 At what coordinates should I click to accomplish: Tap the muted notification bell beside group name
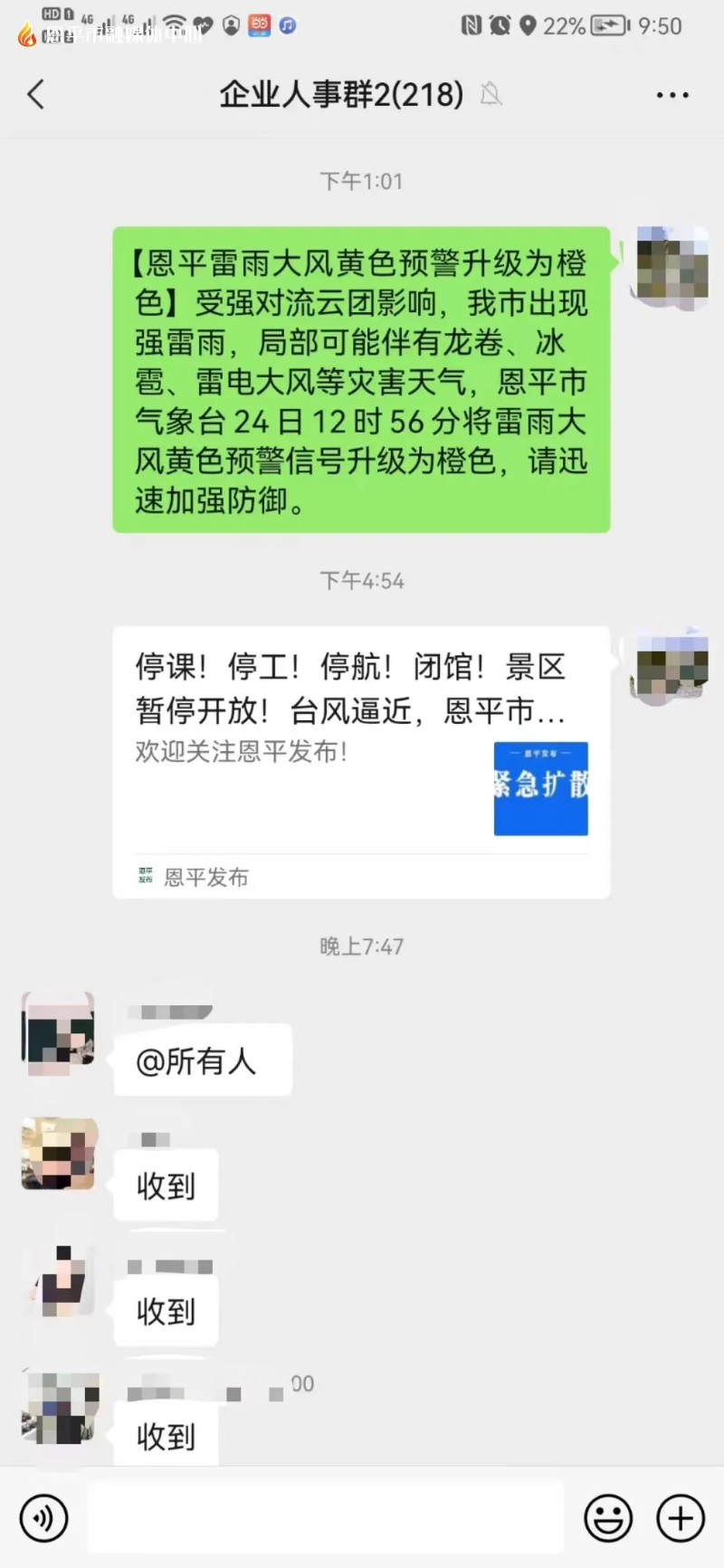(491, 94)
